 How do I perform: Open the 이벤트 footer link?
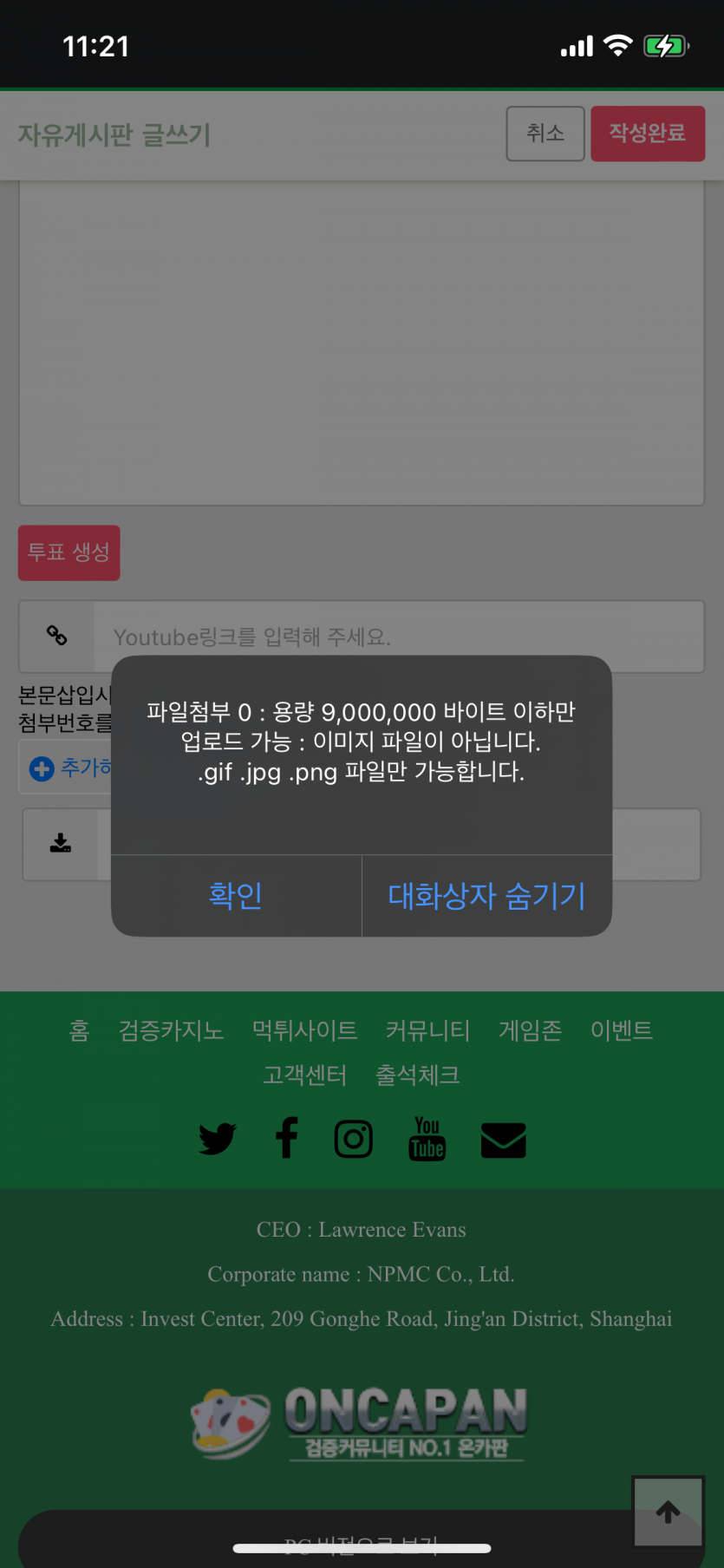pyautogui.click(x=621, y=1030)
